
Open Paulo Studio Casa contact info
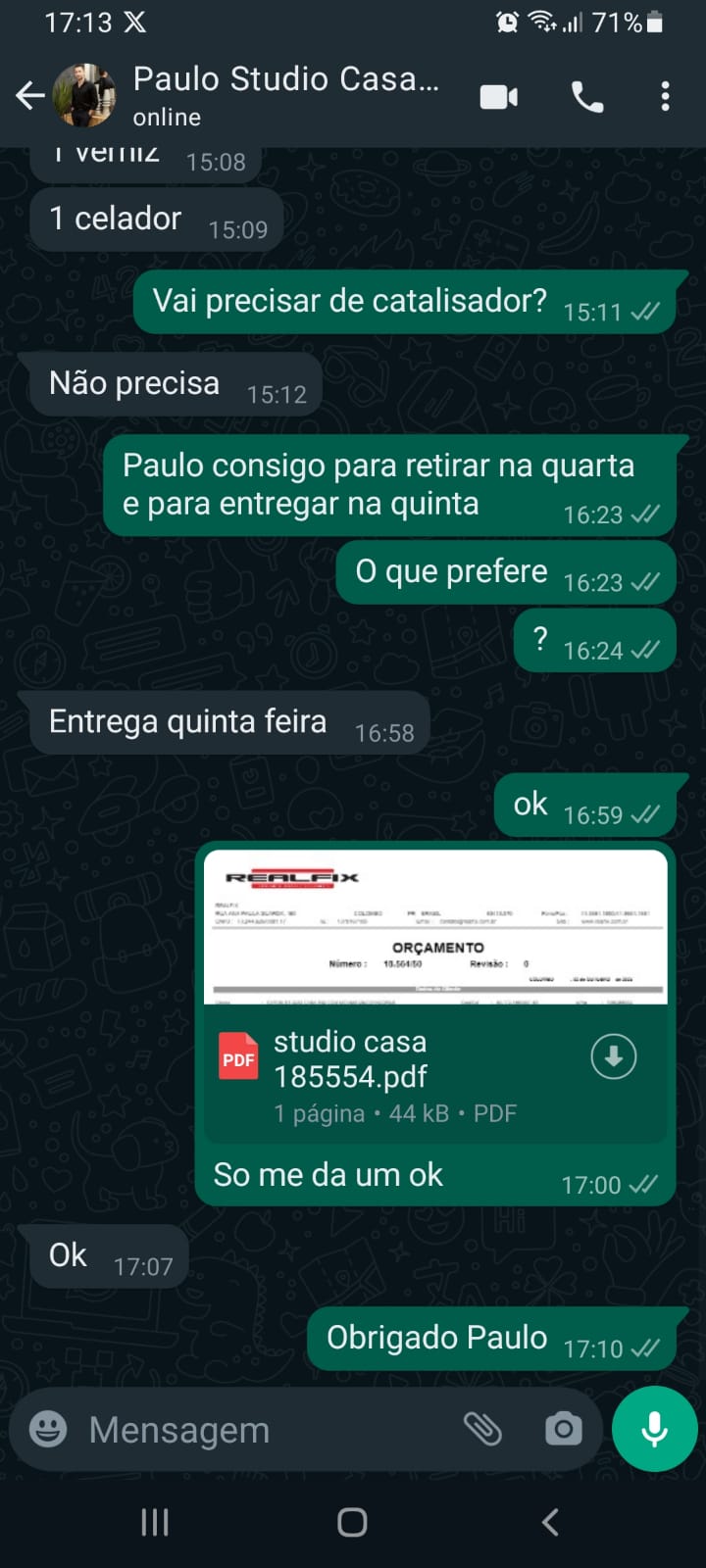[284, 95]
